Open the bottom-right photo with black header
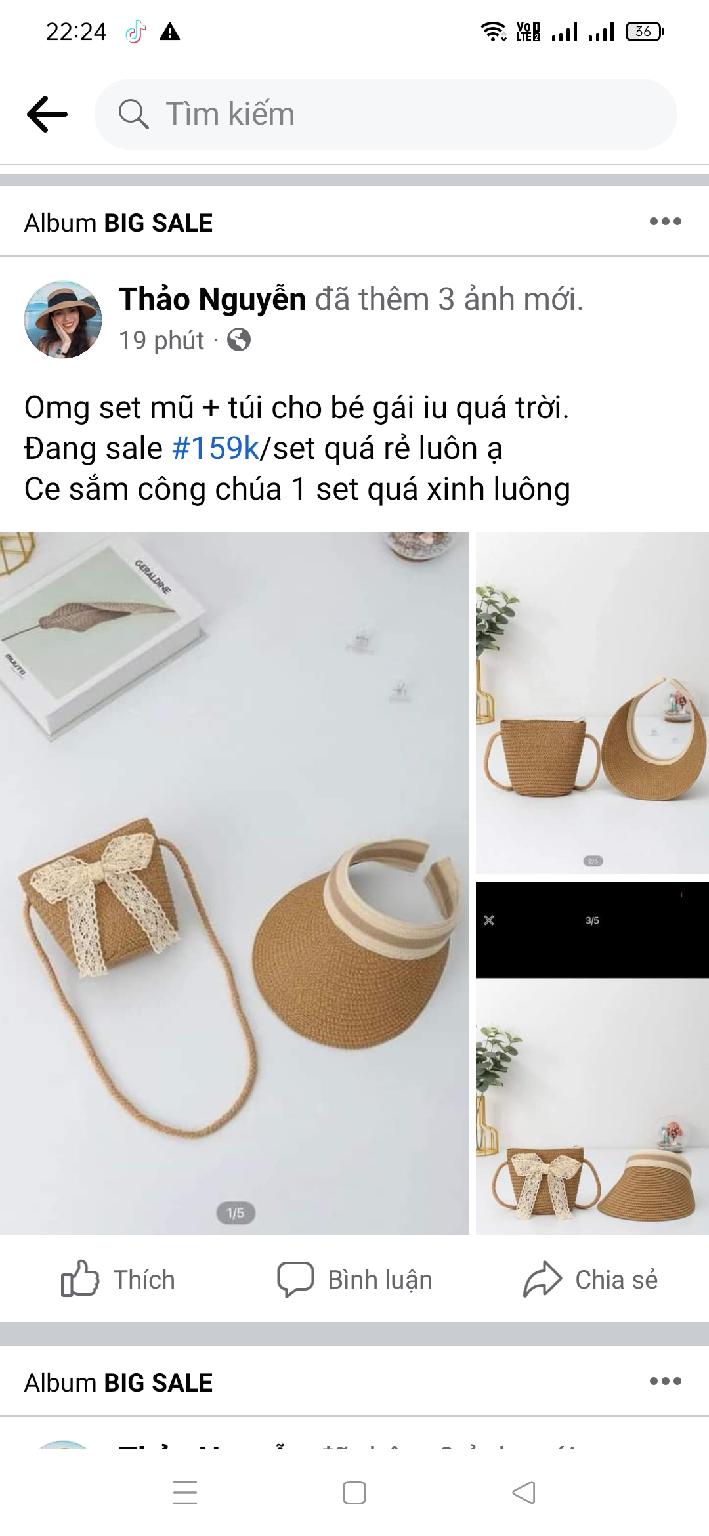709x1536 pixels. (592, 1058)
